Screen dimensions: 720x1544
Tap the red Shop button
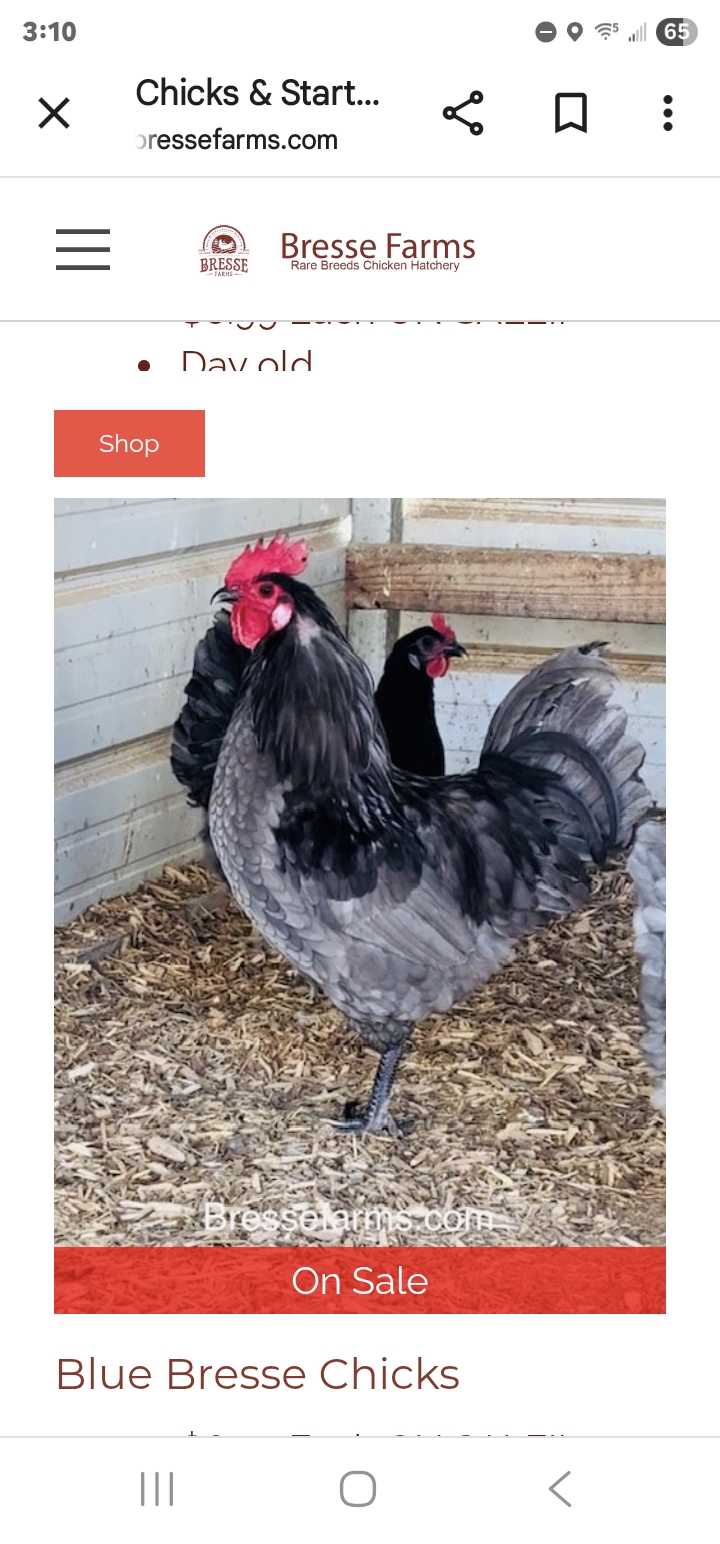(x=129, y=443)
